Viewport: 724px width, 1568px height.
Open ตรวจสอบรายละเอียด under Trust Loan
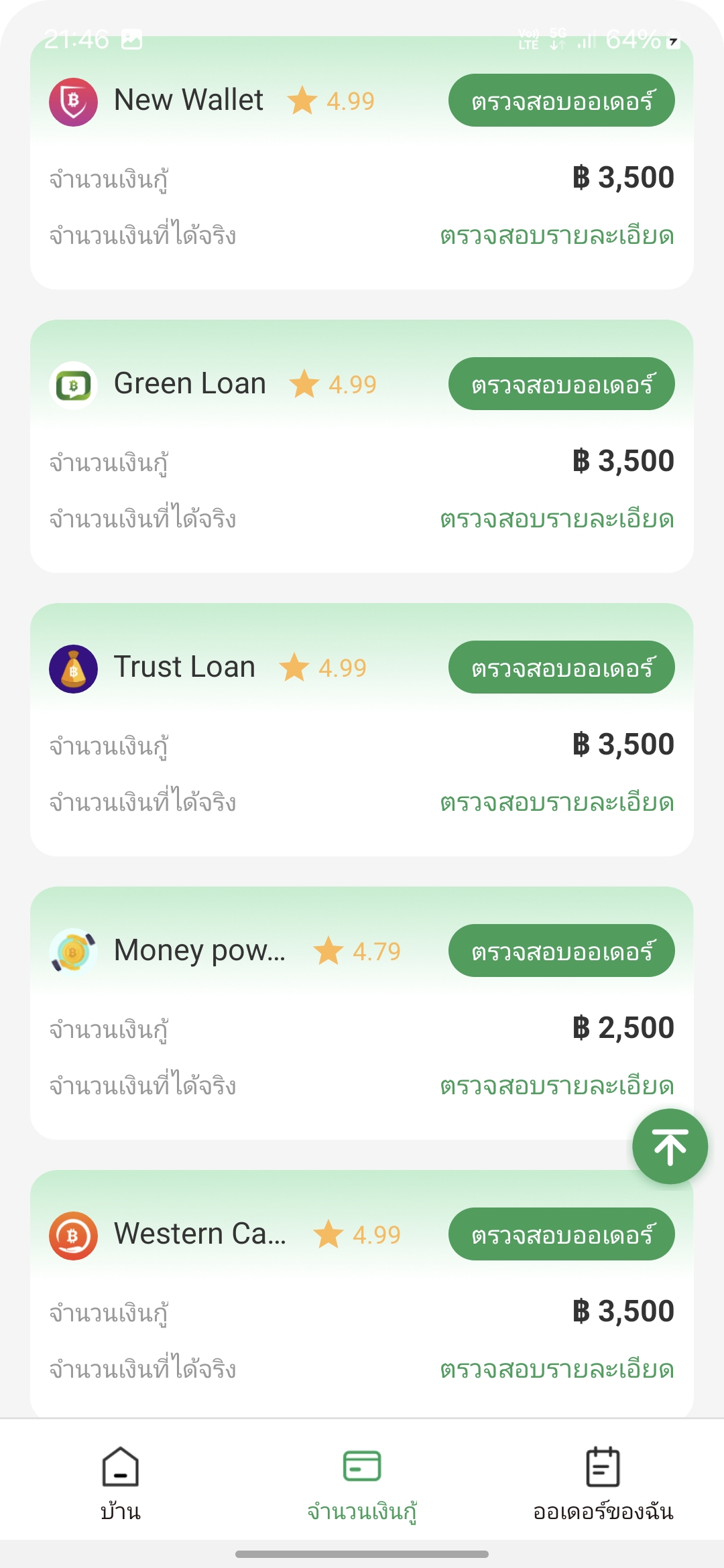click(x=557, y=803)
